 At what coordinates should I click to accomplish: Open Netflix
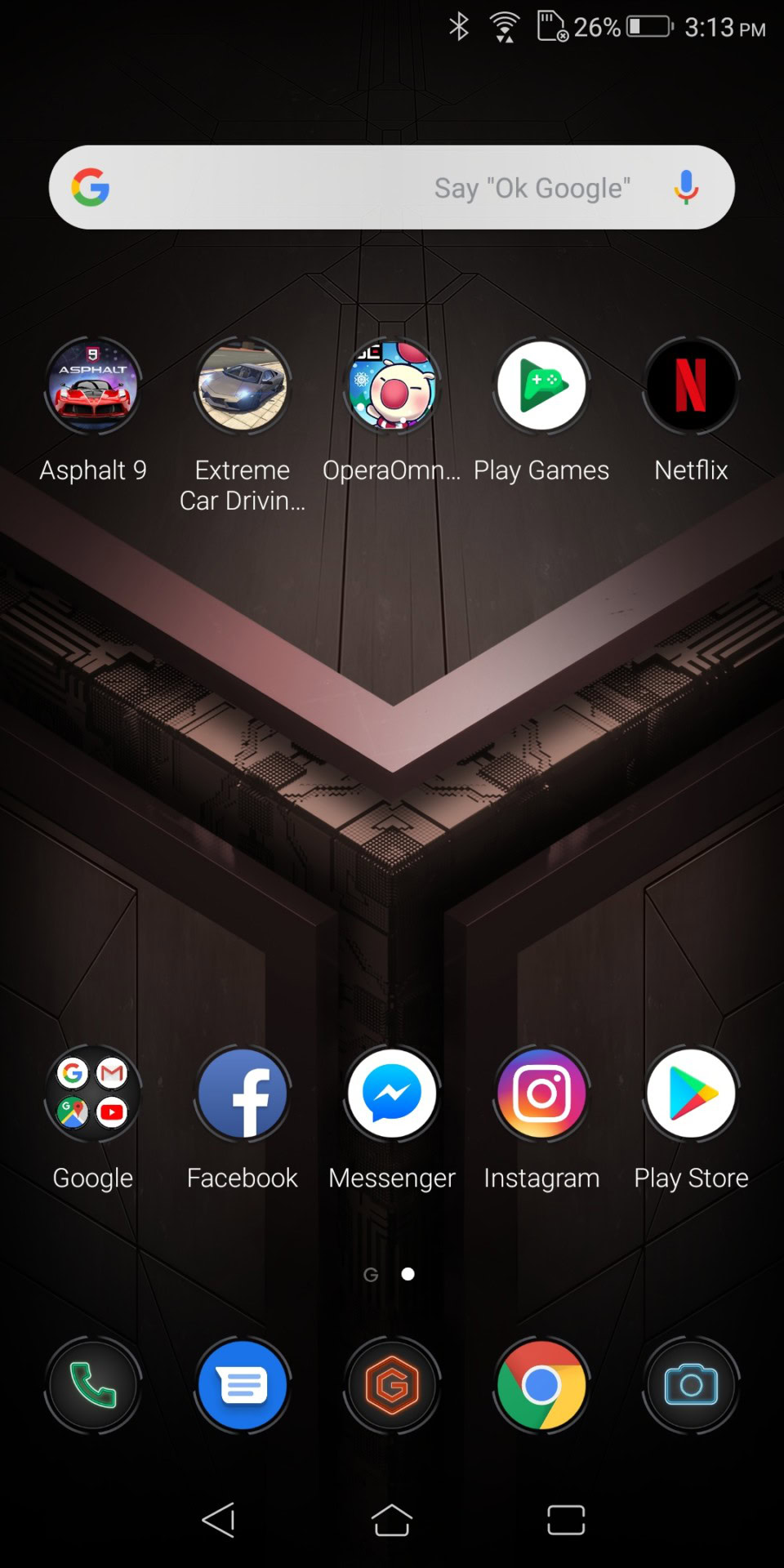691,386
